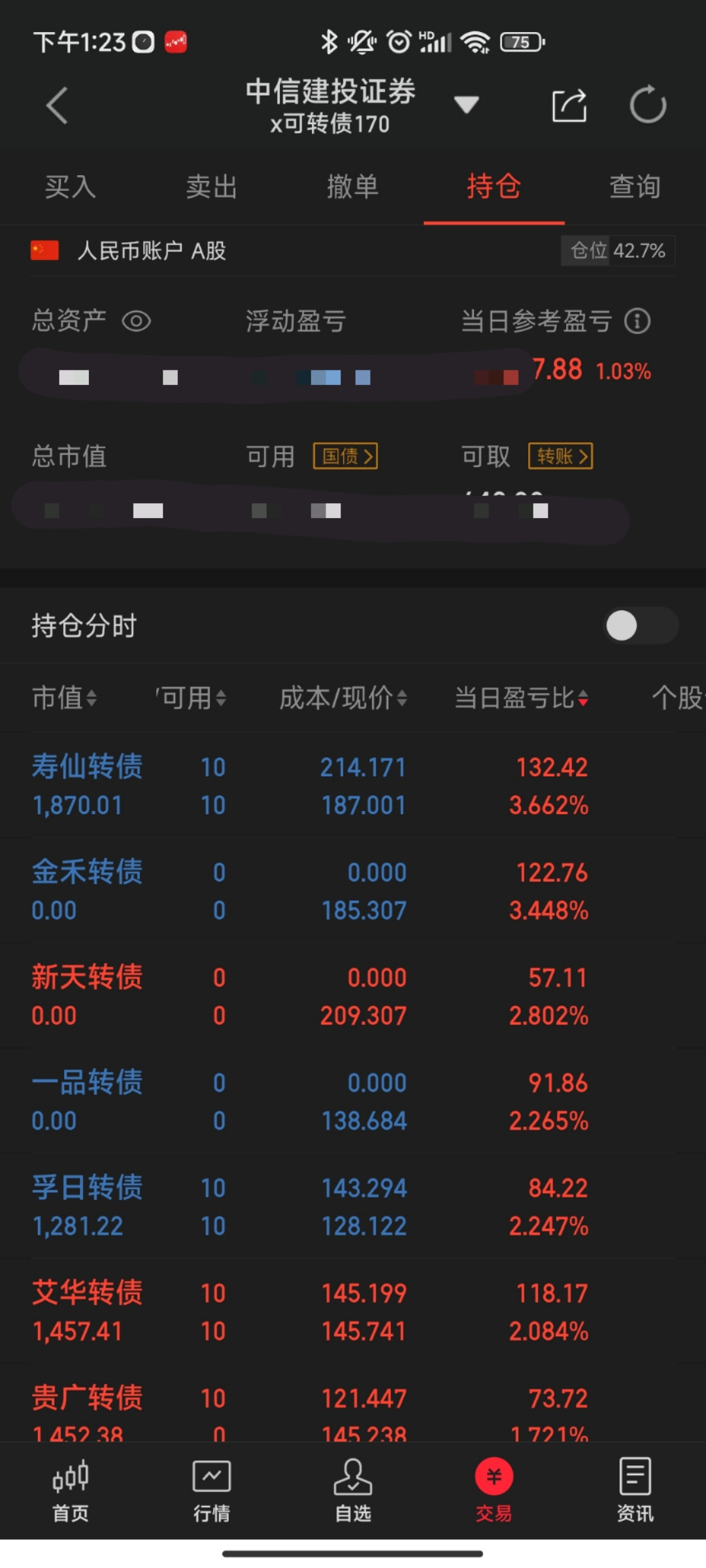Tap the 转账 button

click(x=561, y=456)
